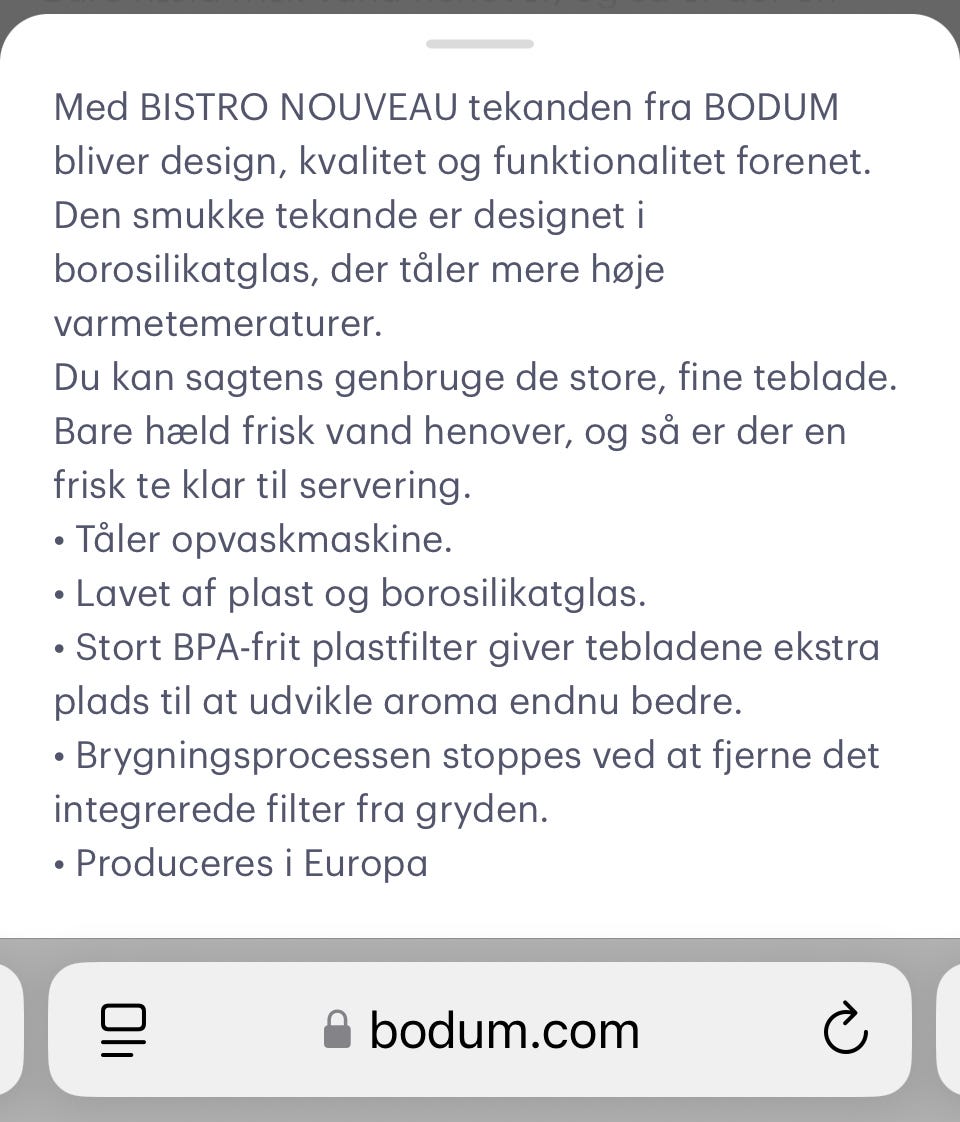Tap the adjacent tab peeking on the right

950,1029
